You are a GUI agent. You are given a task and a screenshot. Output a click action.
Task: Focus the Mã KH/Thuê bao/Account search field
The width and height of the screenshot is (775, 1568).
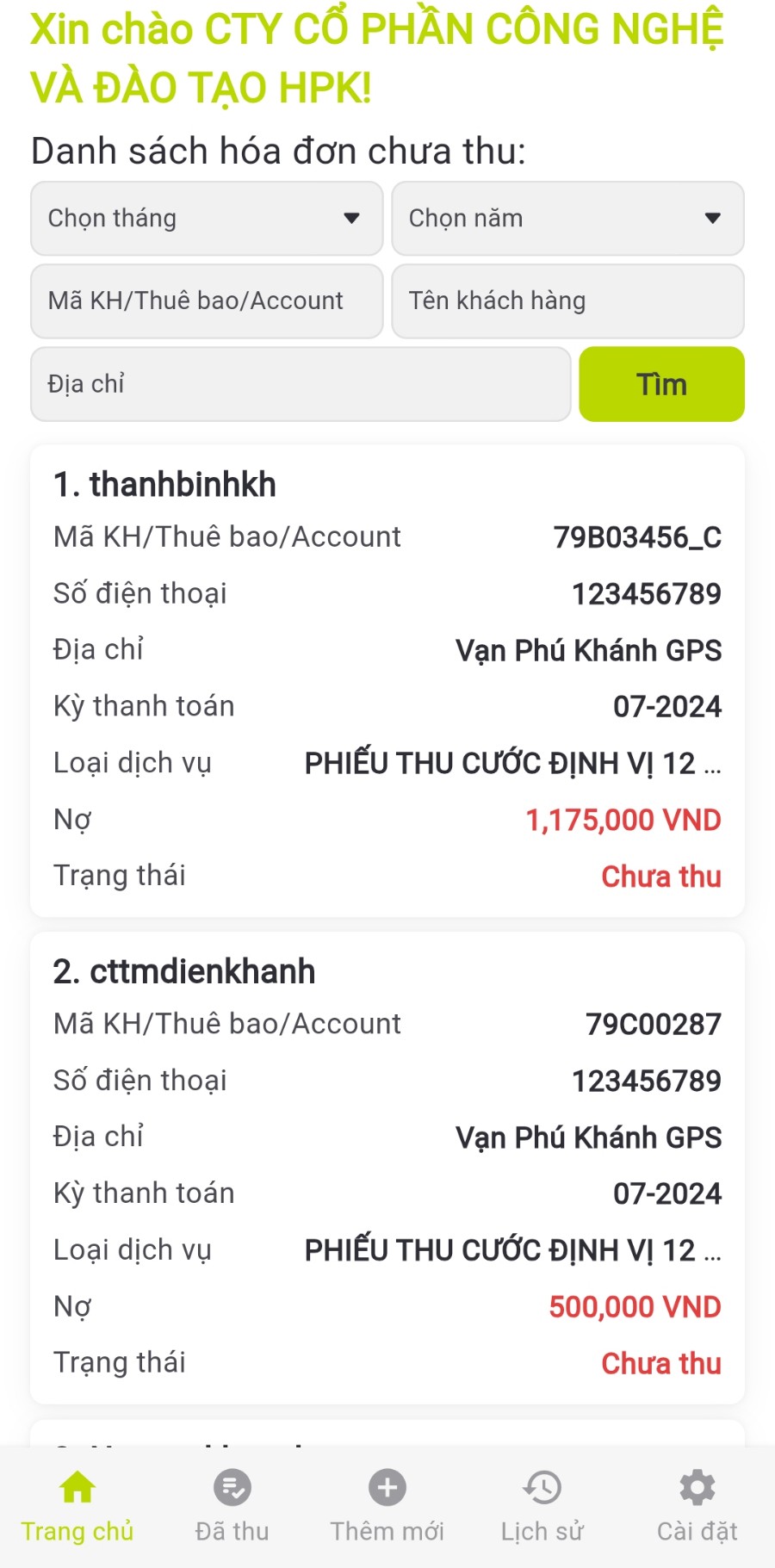(x=207, y=301)
